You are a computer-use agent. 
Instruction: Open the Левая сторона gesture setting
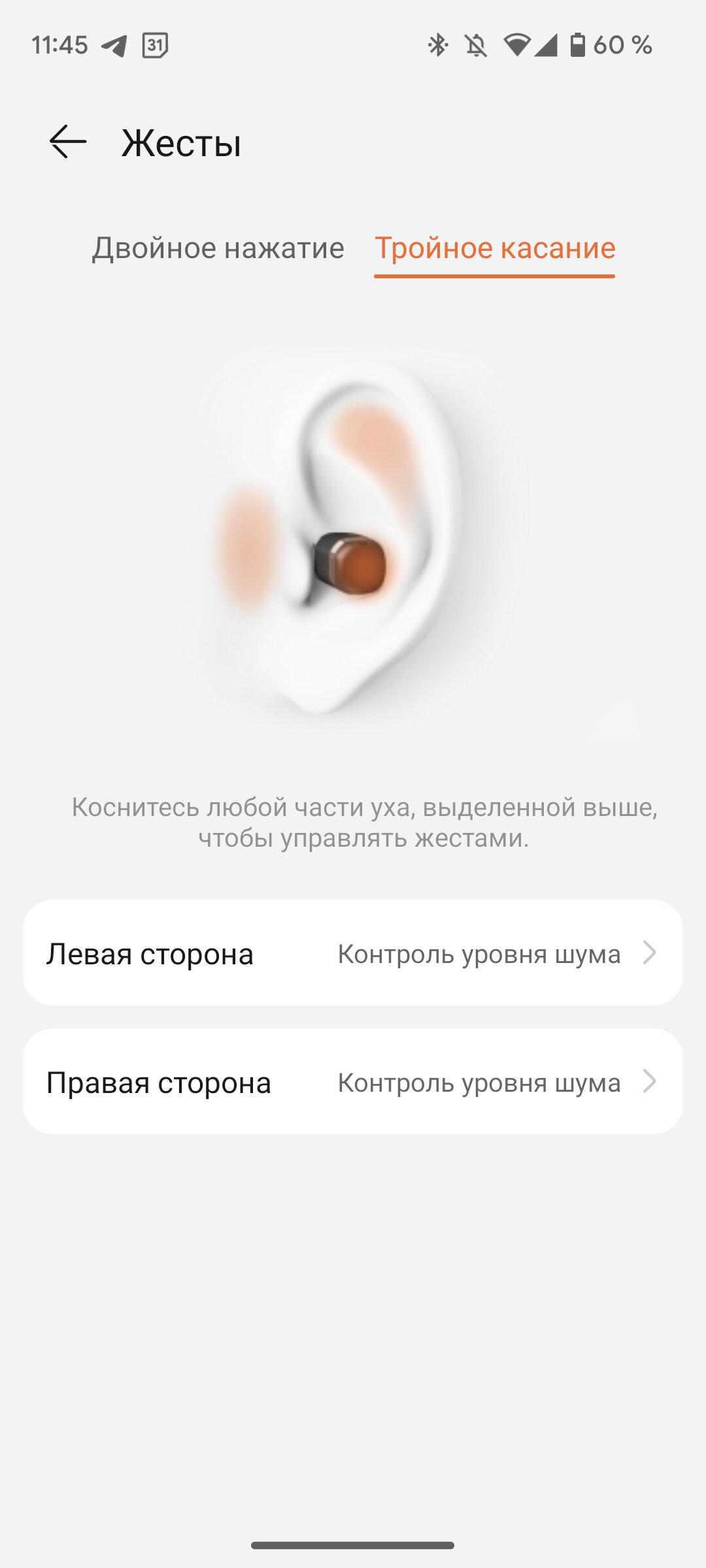(x=353, y=953)
